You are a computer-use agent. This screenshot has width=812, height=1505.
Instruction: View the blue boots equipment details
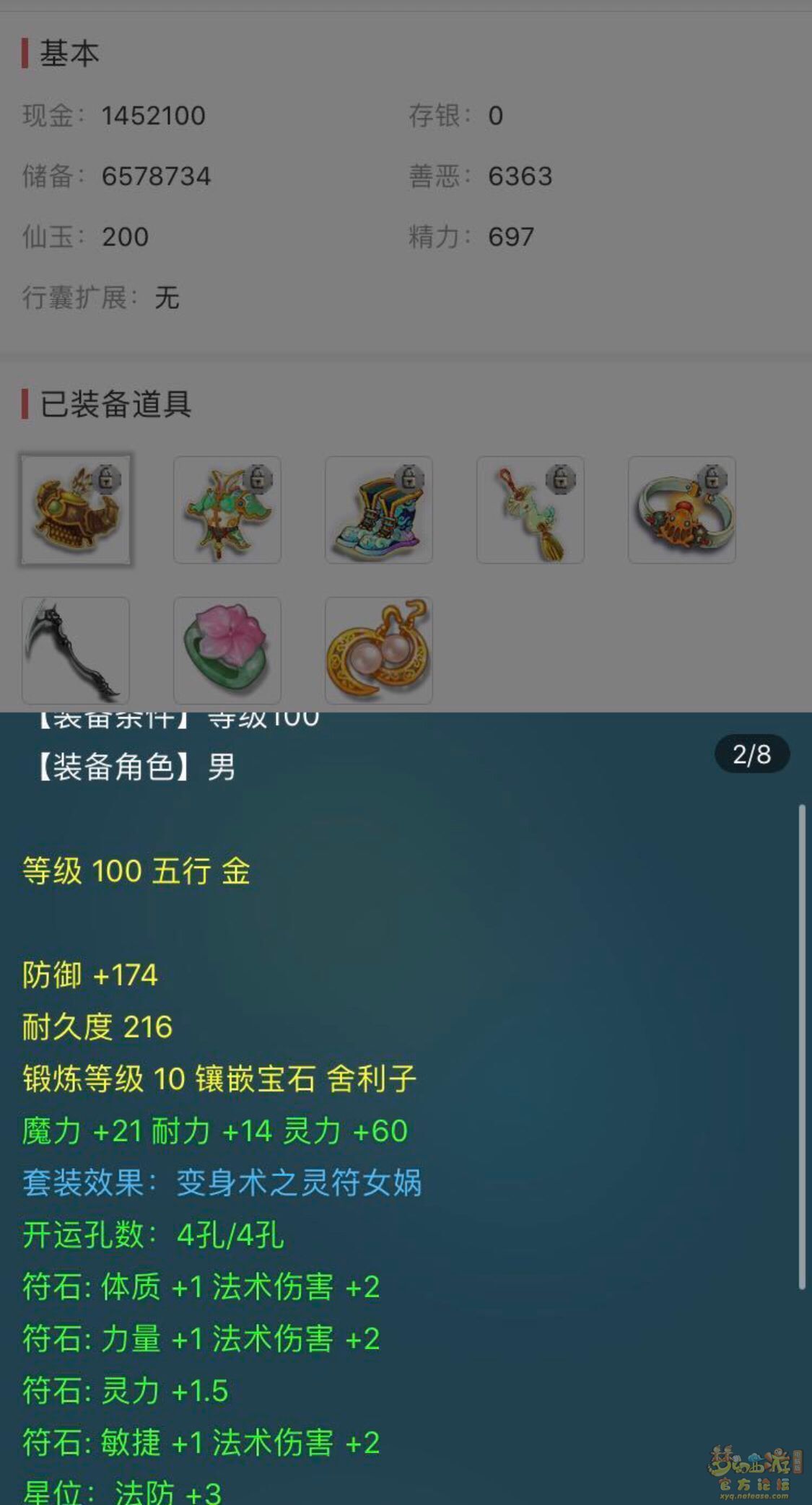click(x=379, y=510)
